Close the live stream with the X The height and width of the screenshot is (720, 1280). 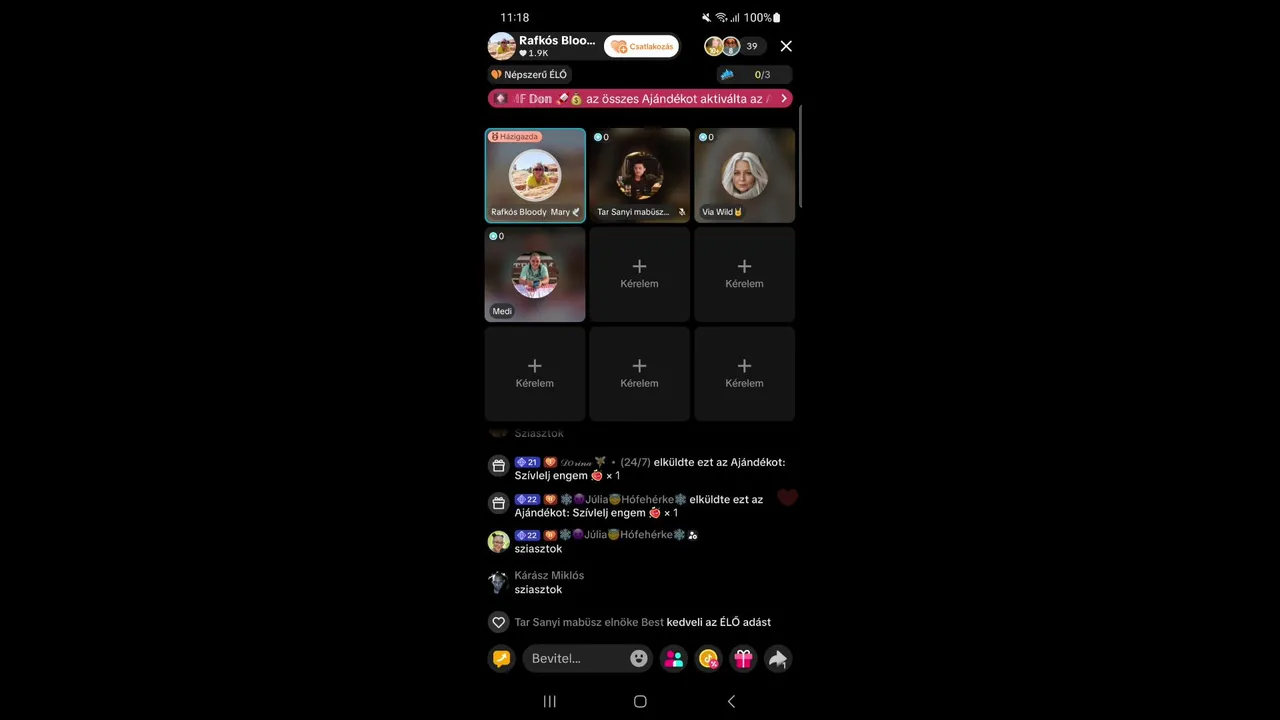pos(786,46)
